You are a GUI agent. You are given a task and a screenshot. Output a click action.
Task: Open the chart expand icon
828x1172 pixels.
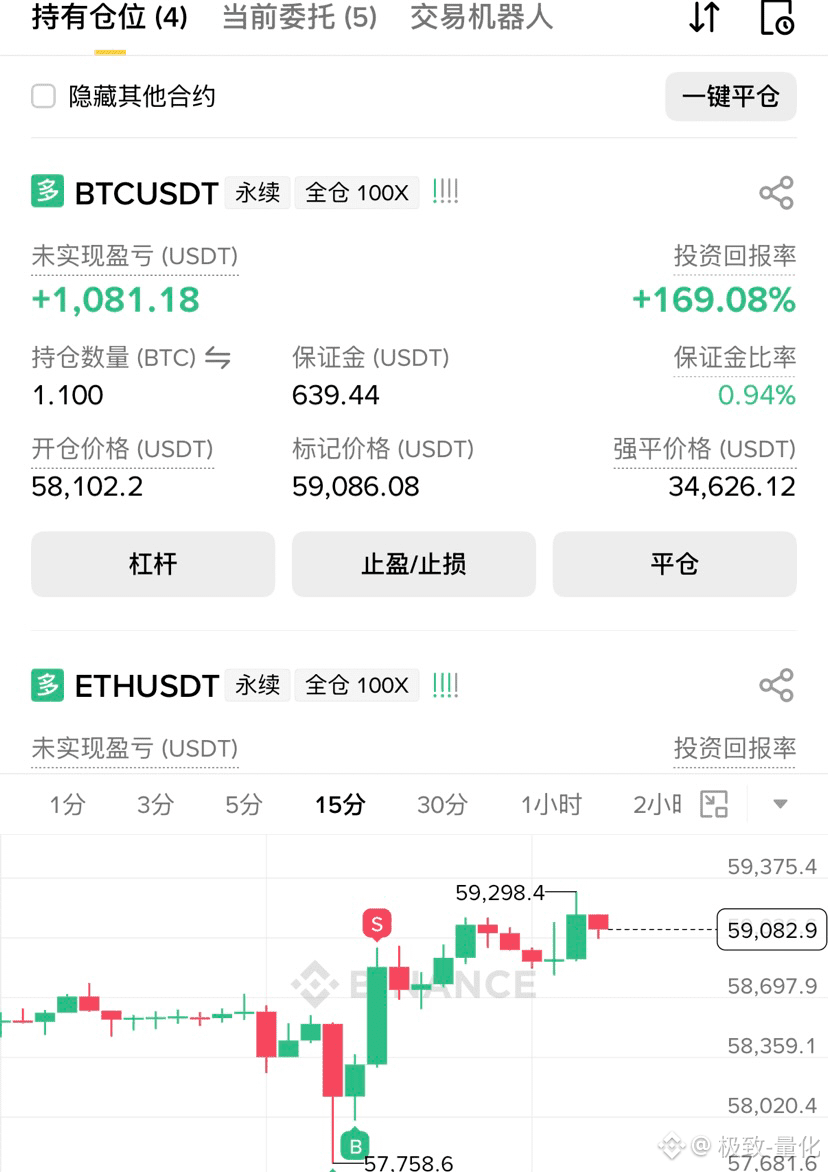(714, 804)
